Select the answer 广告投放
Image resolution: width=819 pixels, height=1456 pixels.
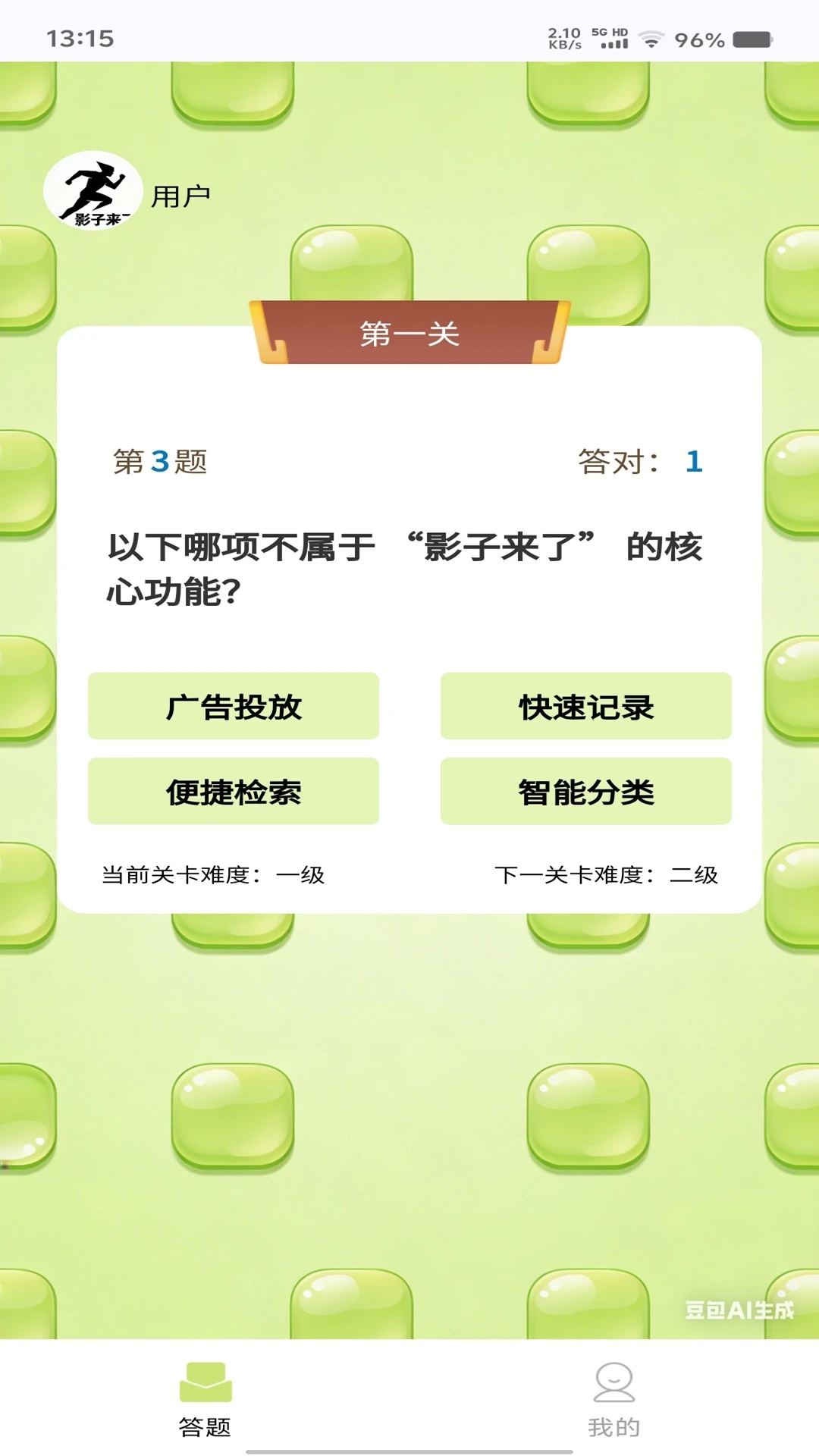(x=233, y=707)
